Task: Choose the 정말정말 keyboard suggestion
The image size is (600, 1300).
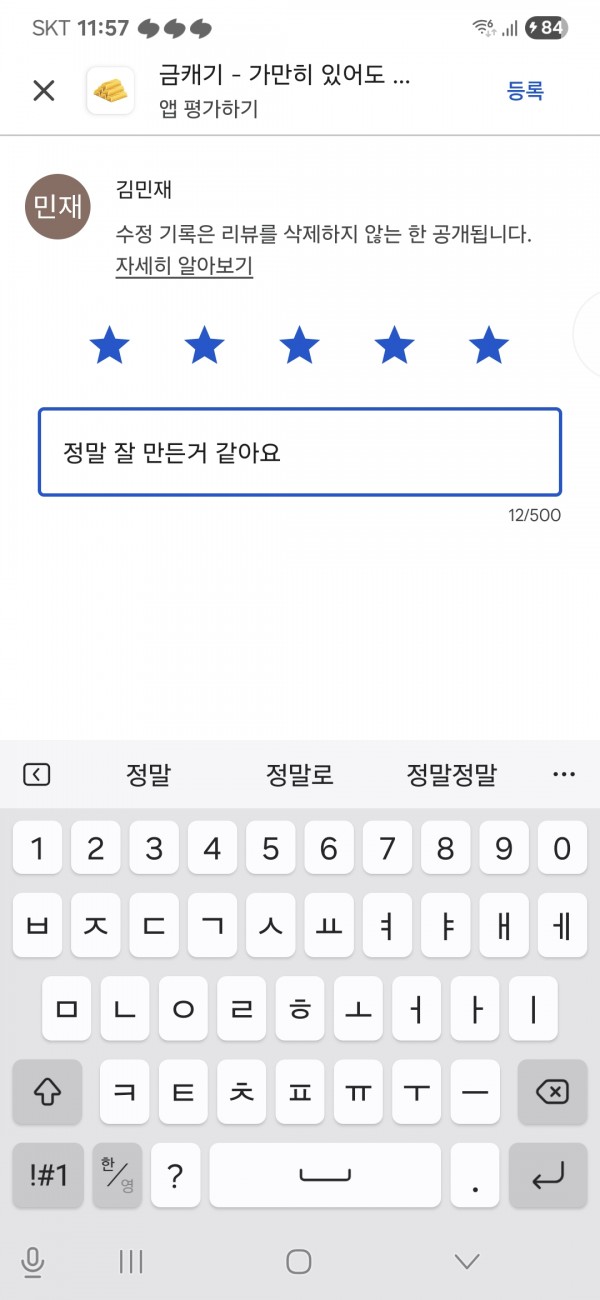Action: click(x=451, y=775)
